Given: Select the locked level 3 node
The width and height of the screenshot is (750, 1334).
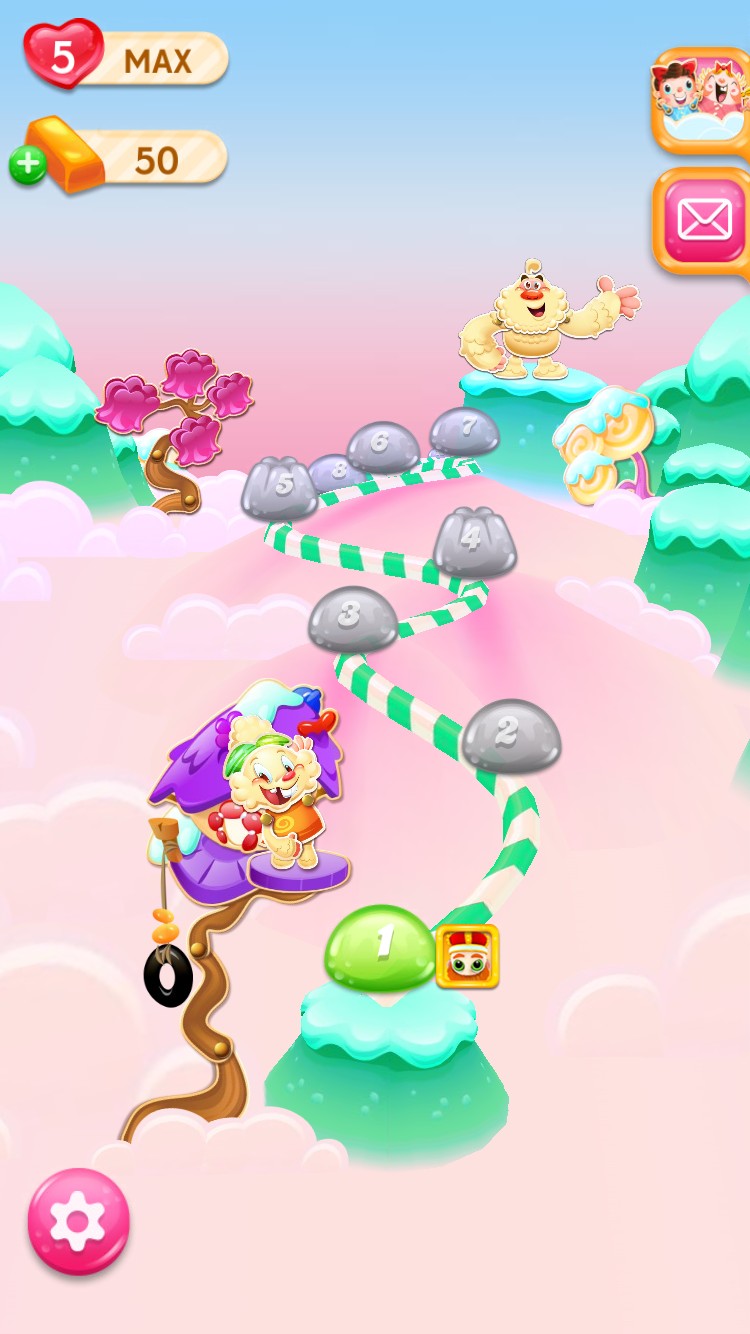Looking at the screenshot, I should coord(353,618).
